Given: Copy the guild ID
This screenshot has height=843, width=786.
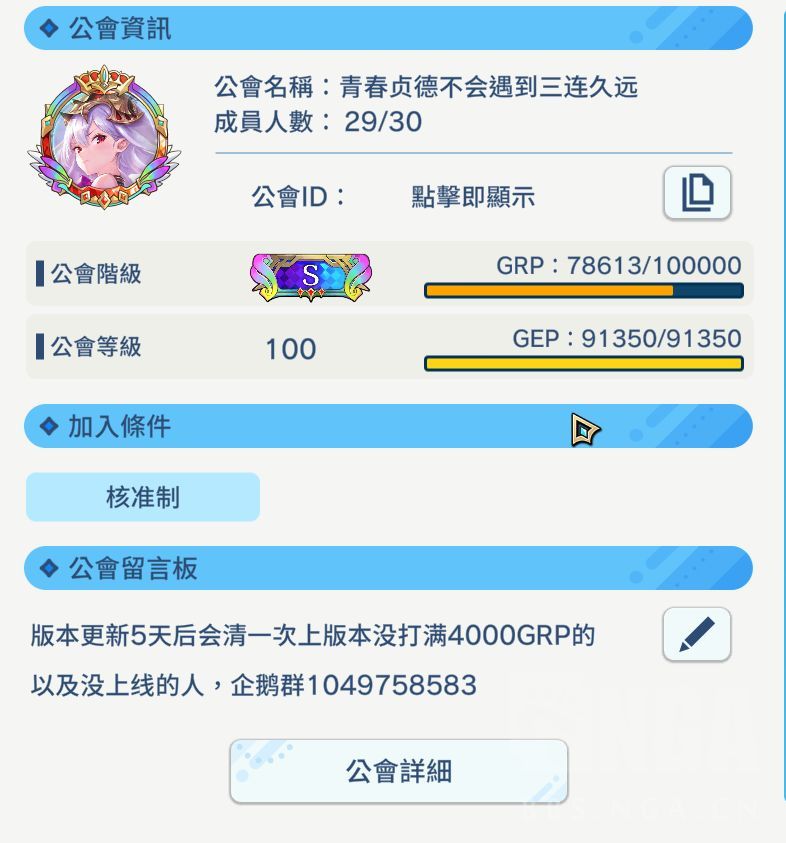Looking at the screenshot, I should click(x=697, y=192).
